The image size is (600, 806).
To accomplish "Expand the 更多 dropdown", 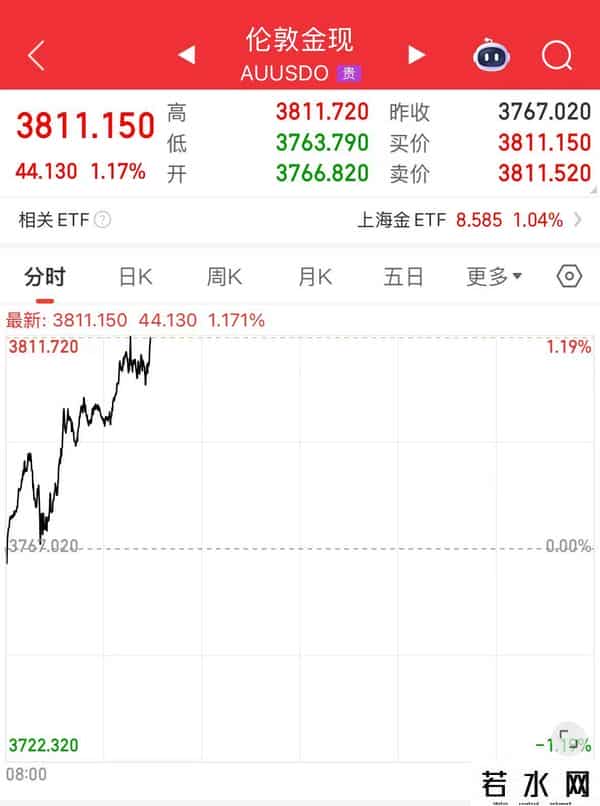I will pos(494,277).
